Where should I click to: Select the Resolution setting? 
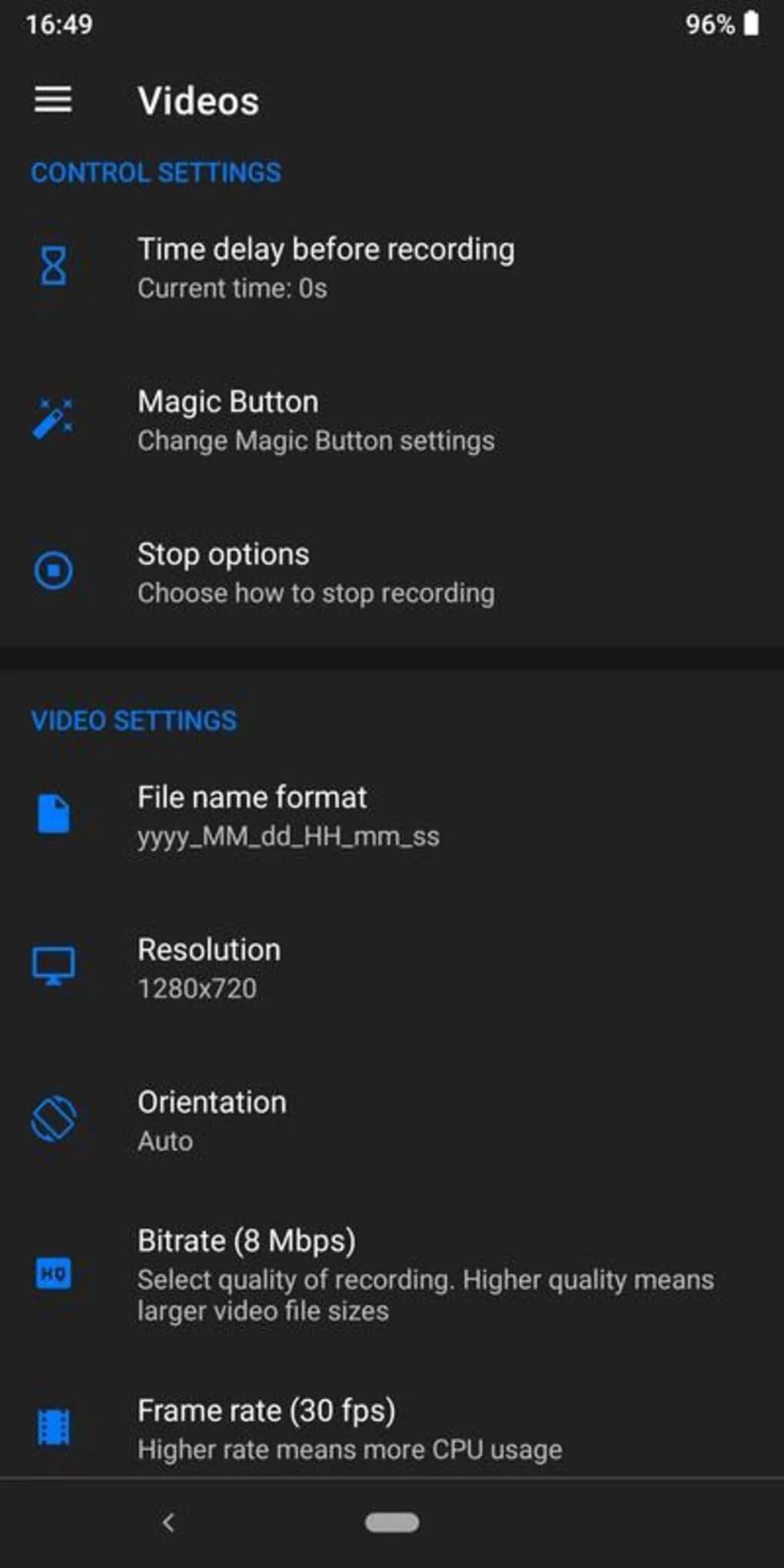pyautogui.click(x=209, y=967)
